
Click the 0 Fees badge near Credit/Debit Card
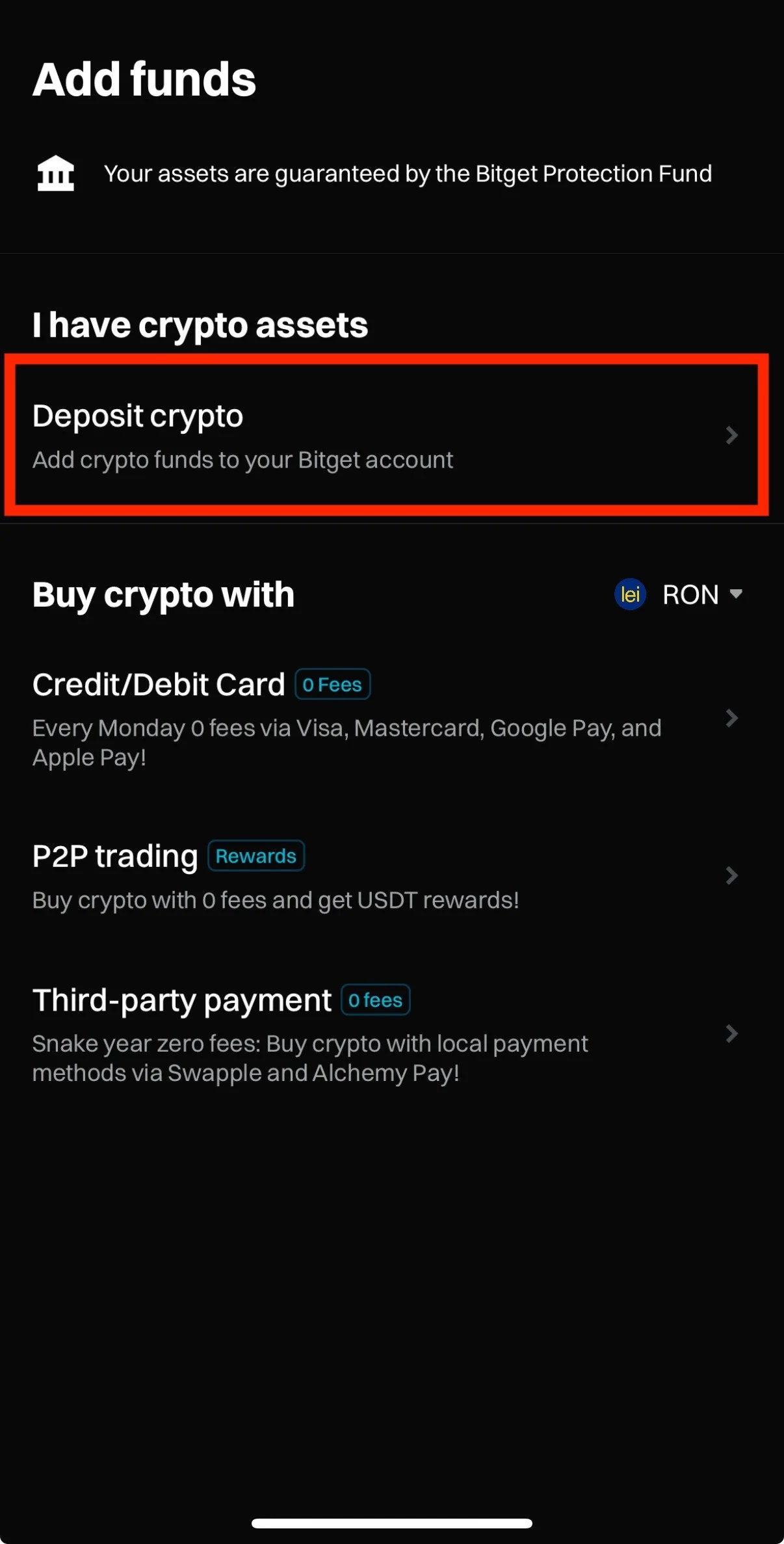point(333,684)
